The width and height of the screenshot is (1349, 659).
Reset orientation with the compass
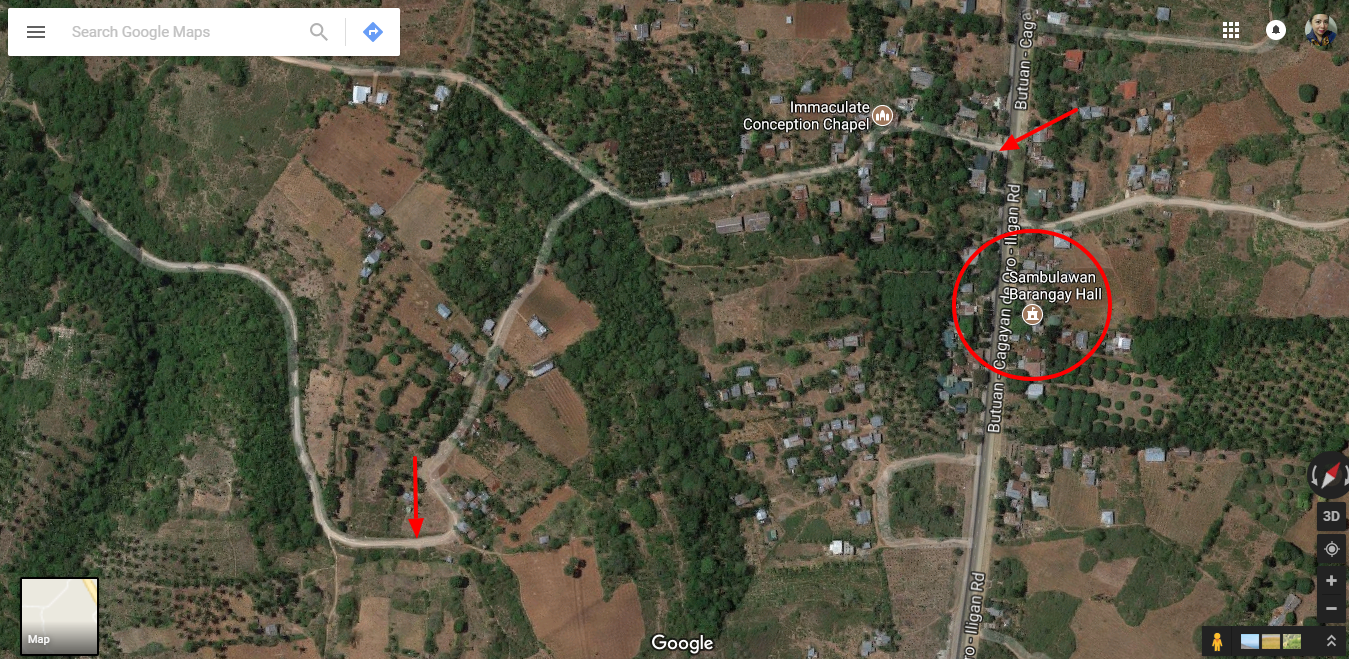[x=1330, y=477]
